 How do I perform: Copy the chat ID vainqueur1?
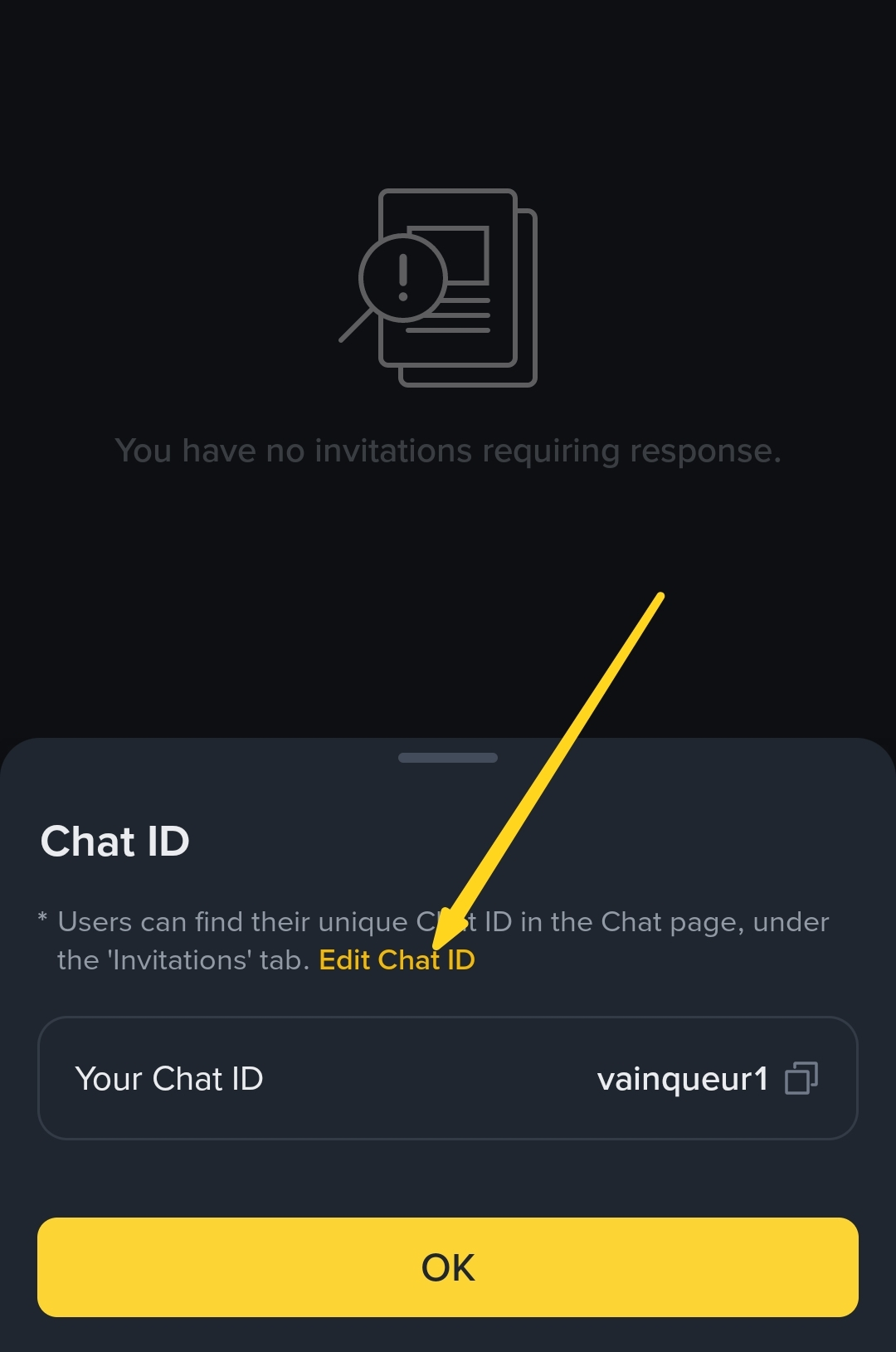(801, 1078)
